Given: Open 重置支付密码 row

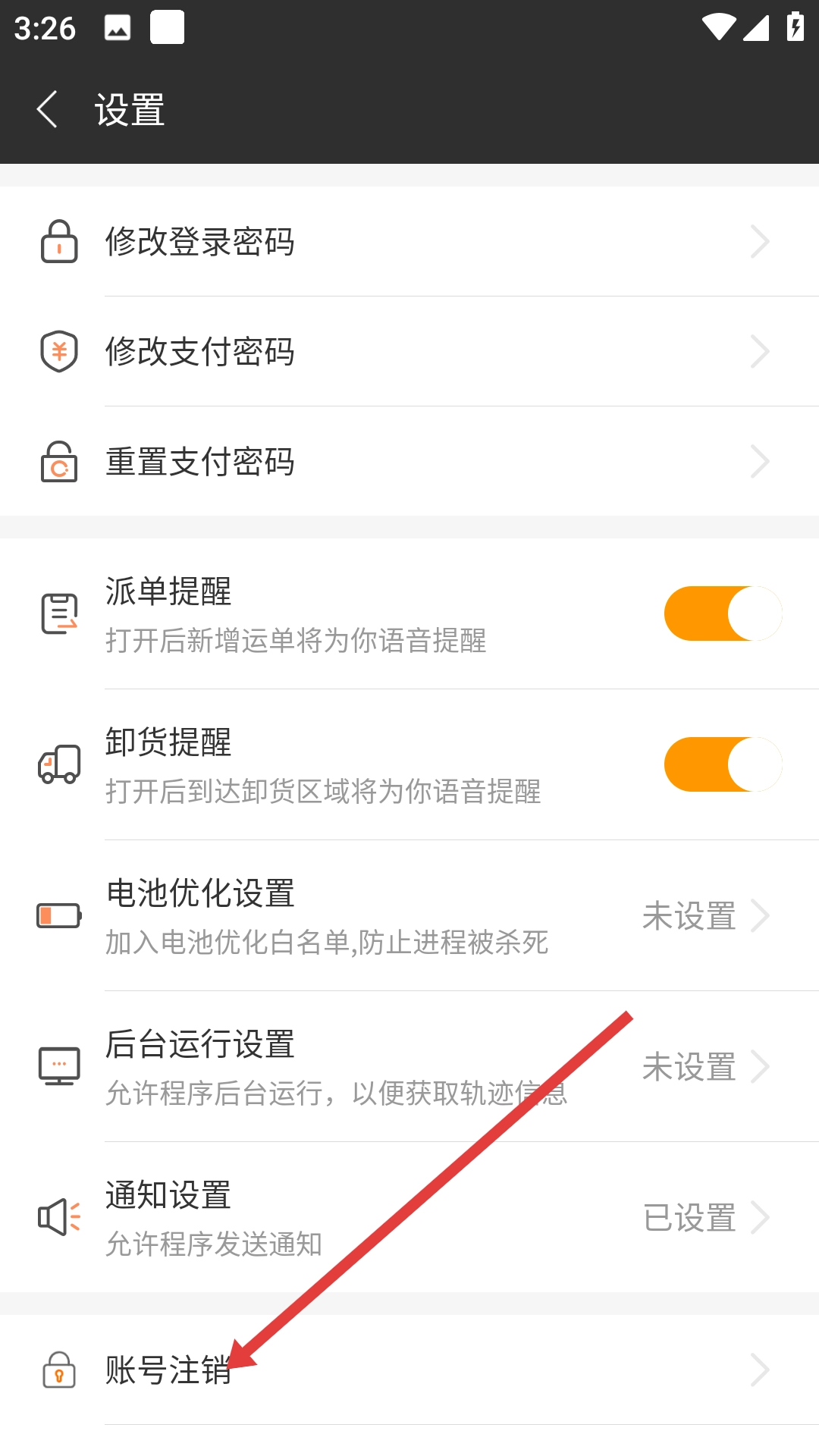Looking at the screenshot, I should pos(409,462).
